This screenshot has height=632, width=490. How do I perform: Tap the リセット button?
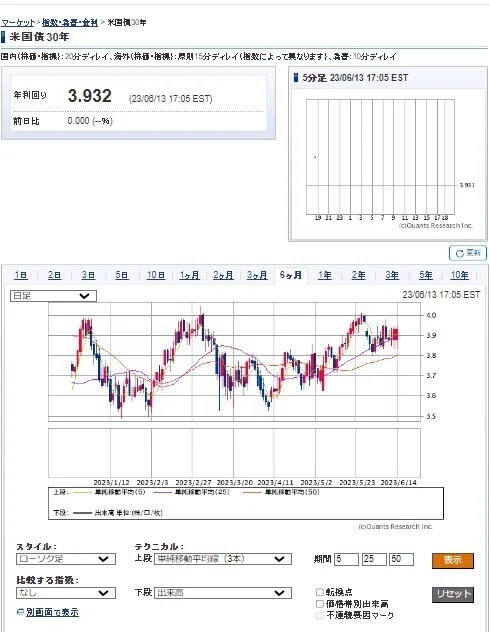(x=453, y=594)
